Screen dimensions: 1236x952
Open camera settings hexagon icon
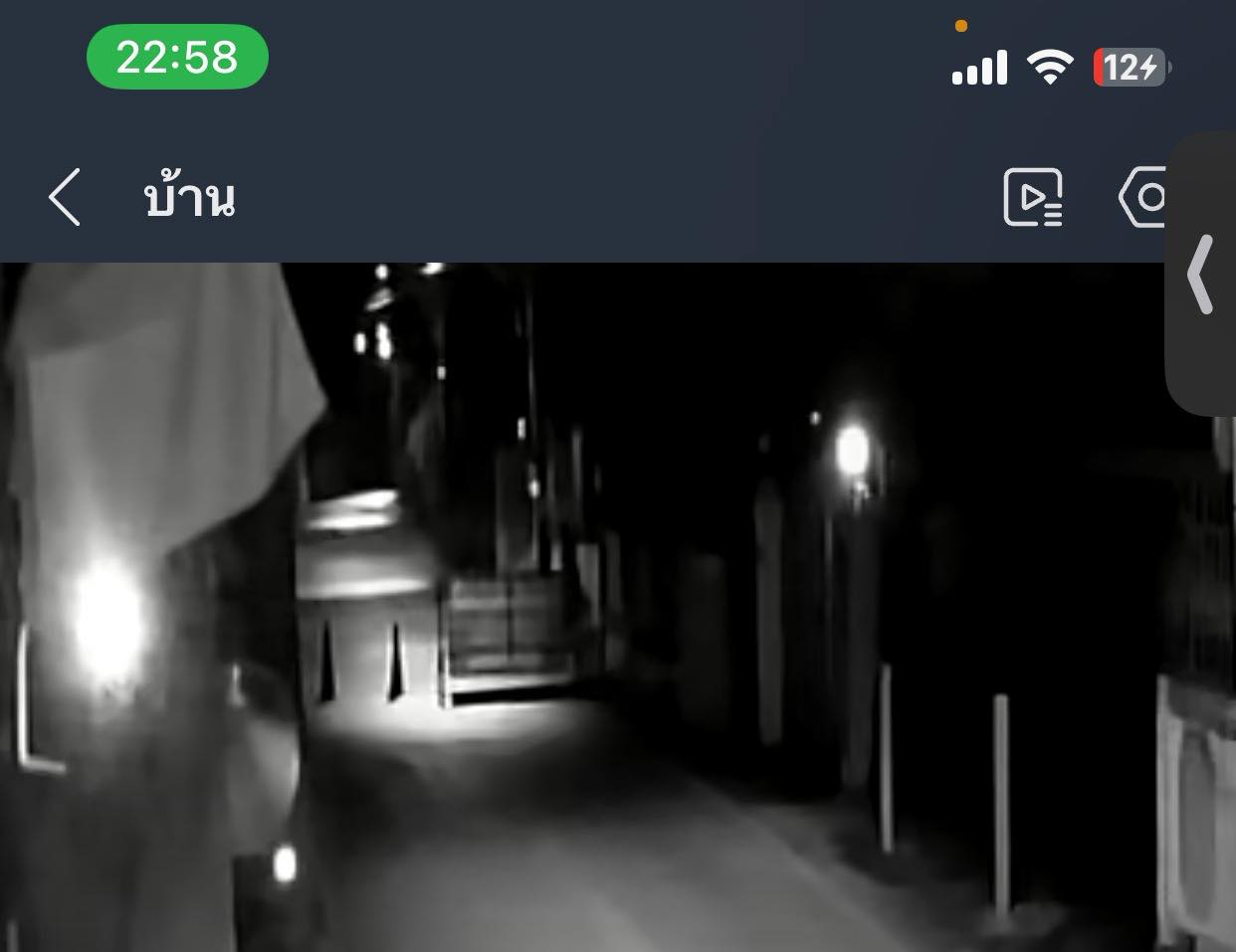click(1143, 197)
